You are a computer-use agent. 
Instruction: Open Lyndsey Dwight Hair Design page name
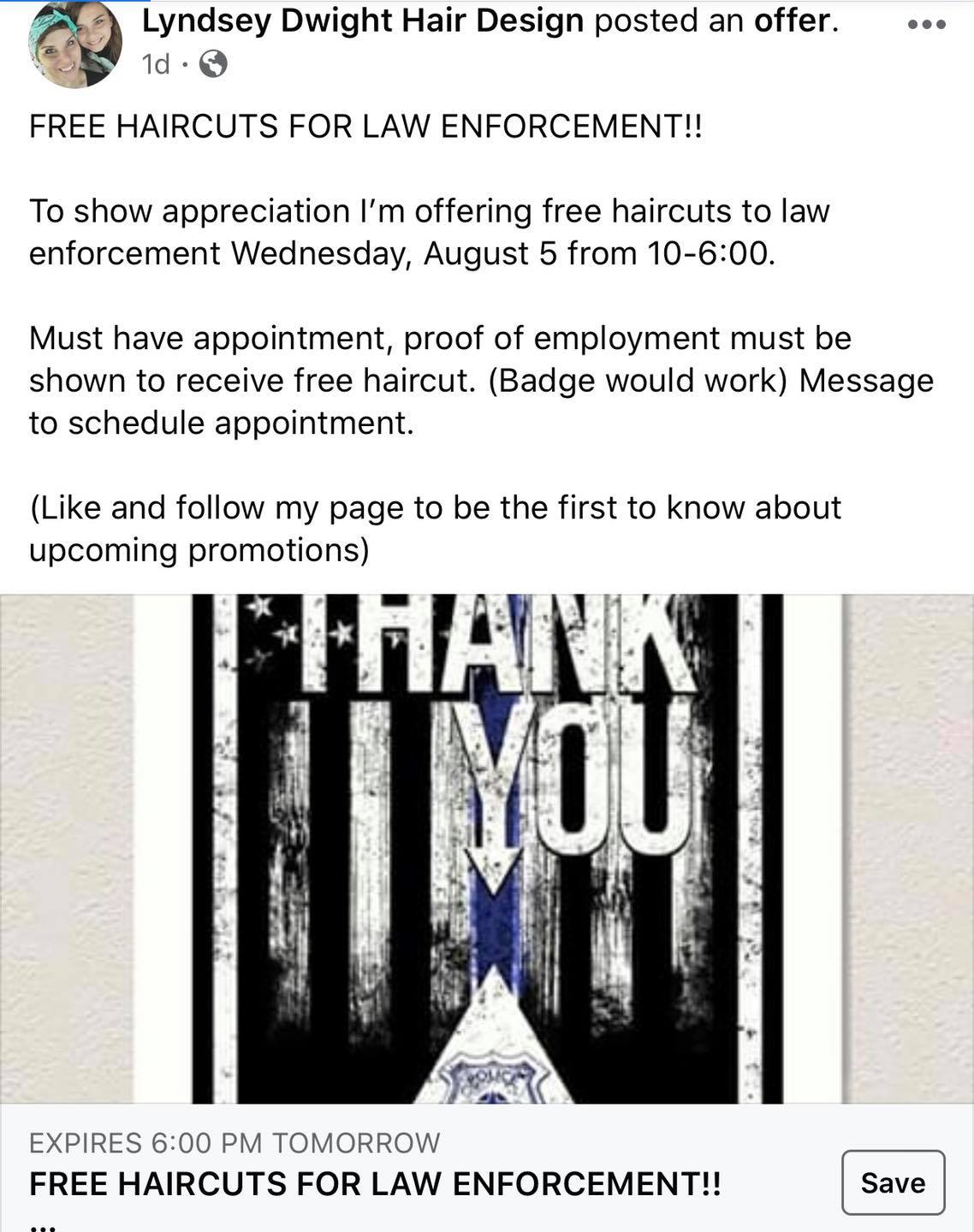pyautogui.click(x=363, y=21)
